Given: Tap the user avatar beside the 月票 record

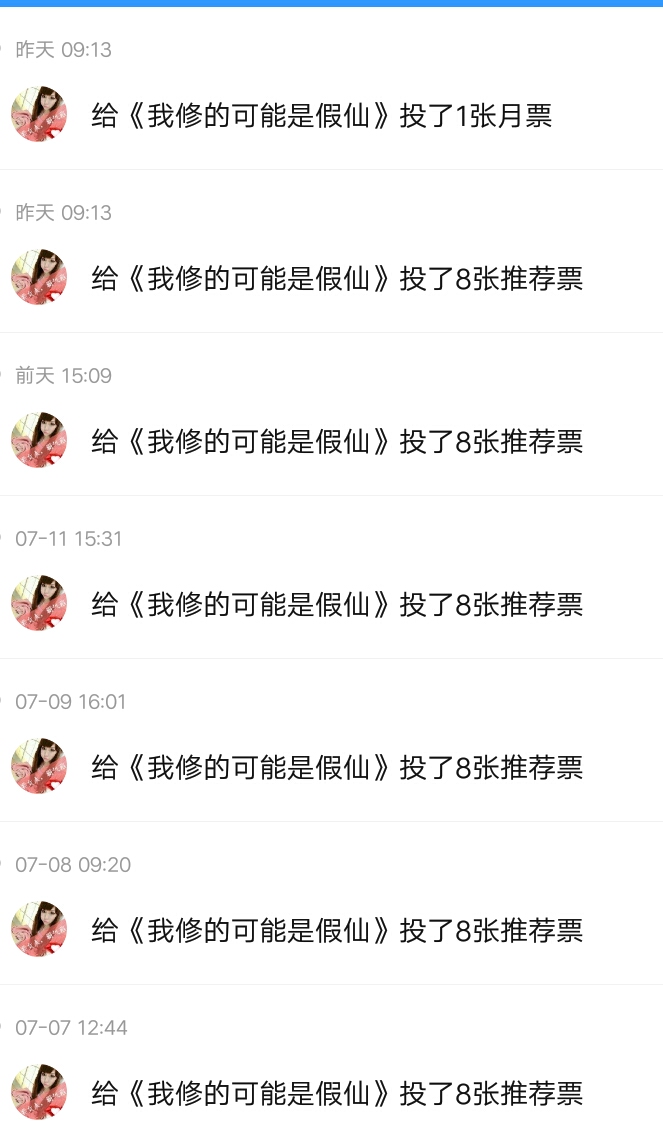Looking at the screenshot, I should point(39,114).
